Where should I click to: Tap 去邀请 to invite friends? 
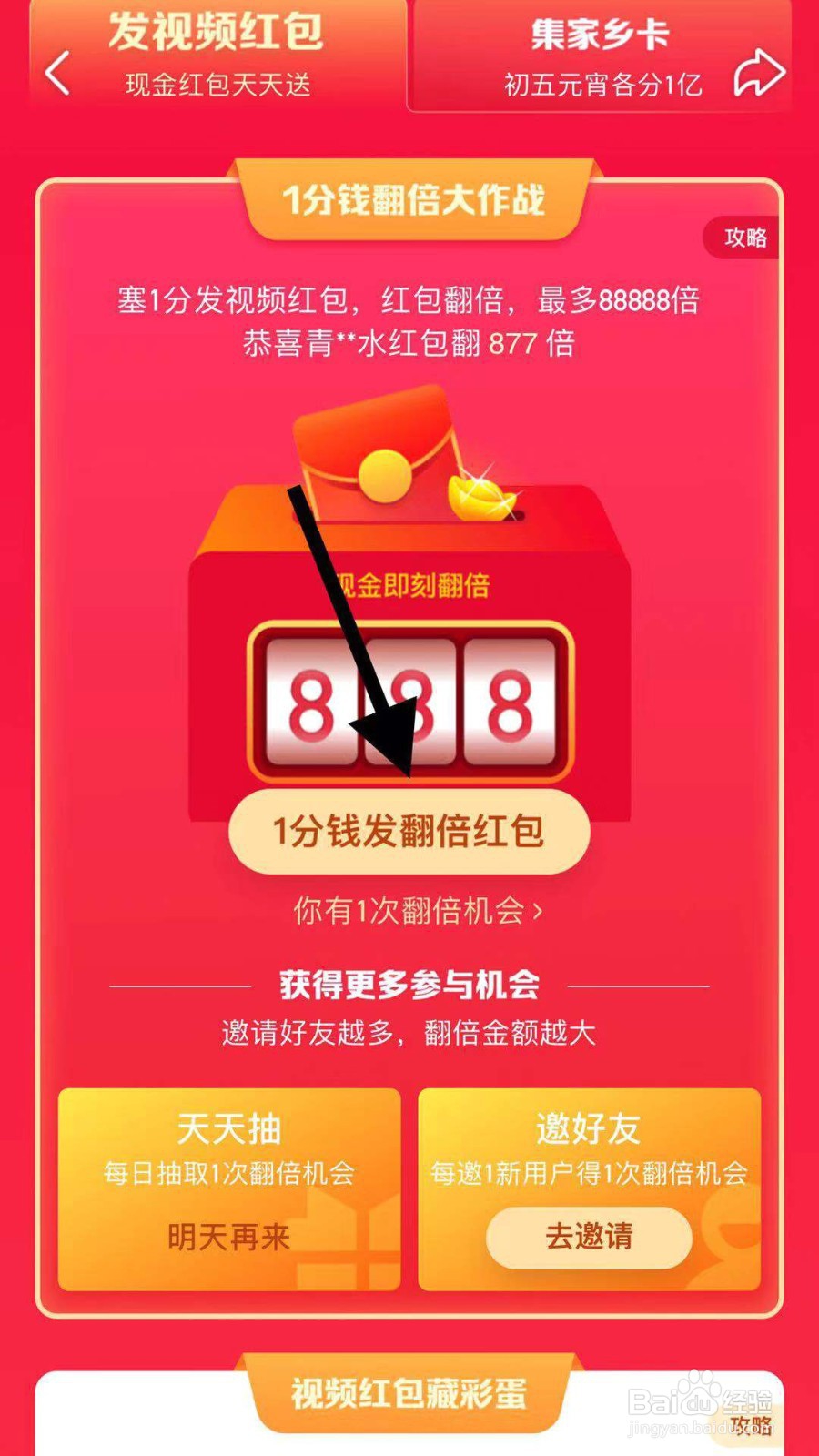tap(590, 1238)
